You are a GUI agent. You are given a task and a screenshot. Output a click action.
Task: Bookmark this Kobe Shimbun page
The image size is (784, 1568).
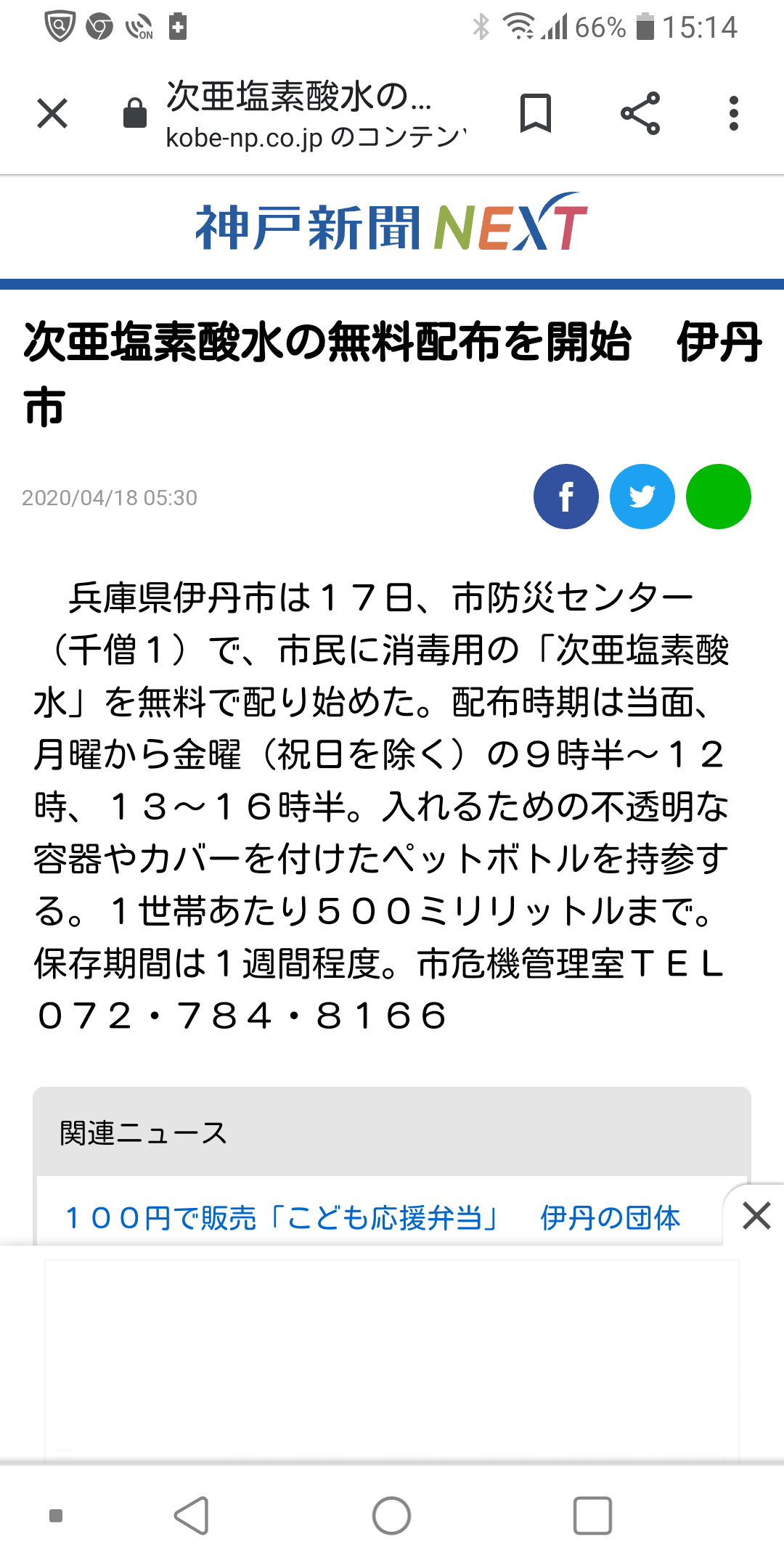(536, 114)
